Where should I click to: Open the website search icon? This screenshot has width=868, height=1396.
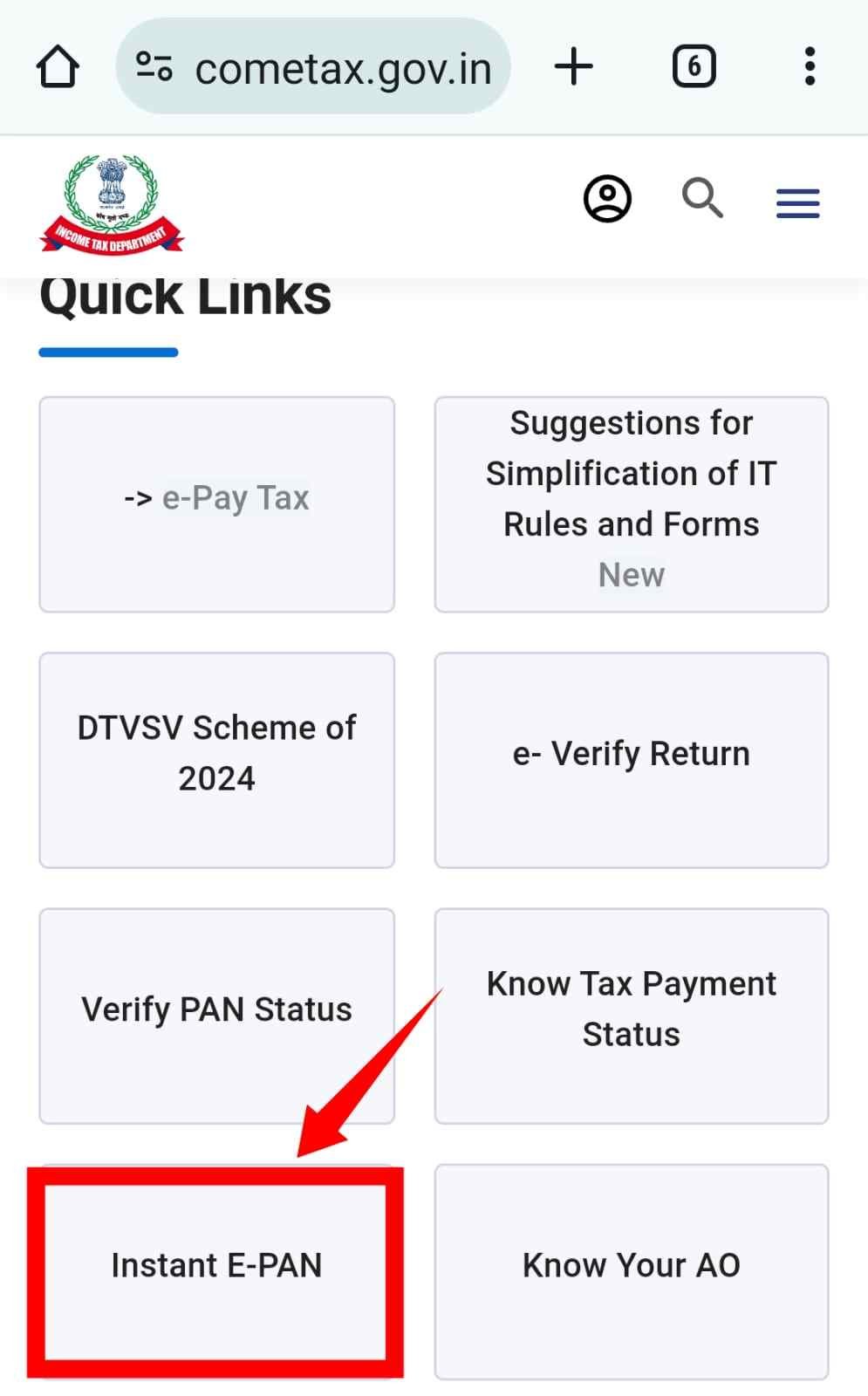[x=703, y=199]
